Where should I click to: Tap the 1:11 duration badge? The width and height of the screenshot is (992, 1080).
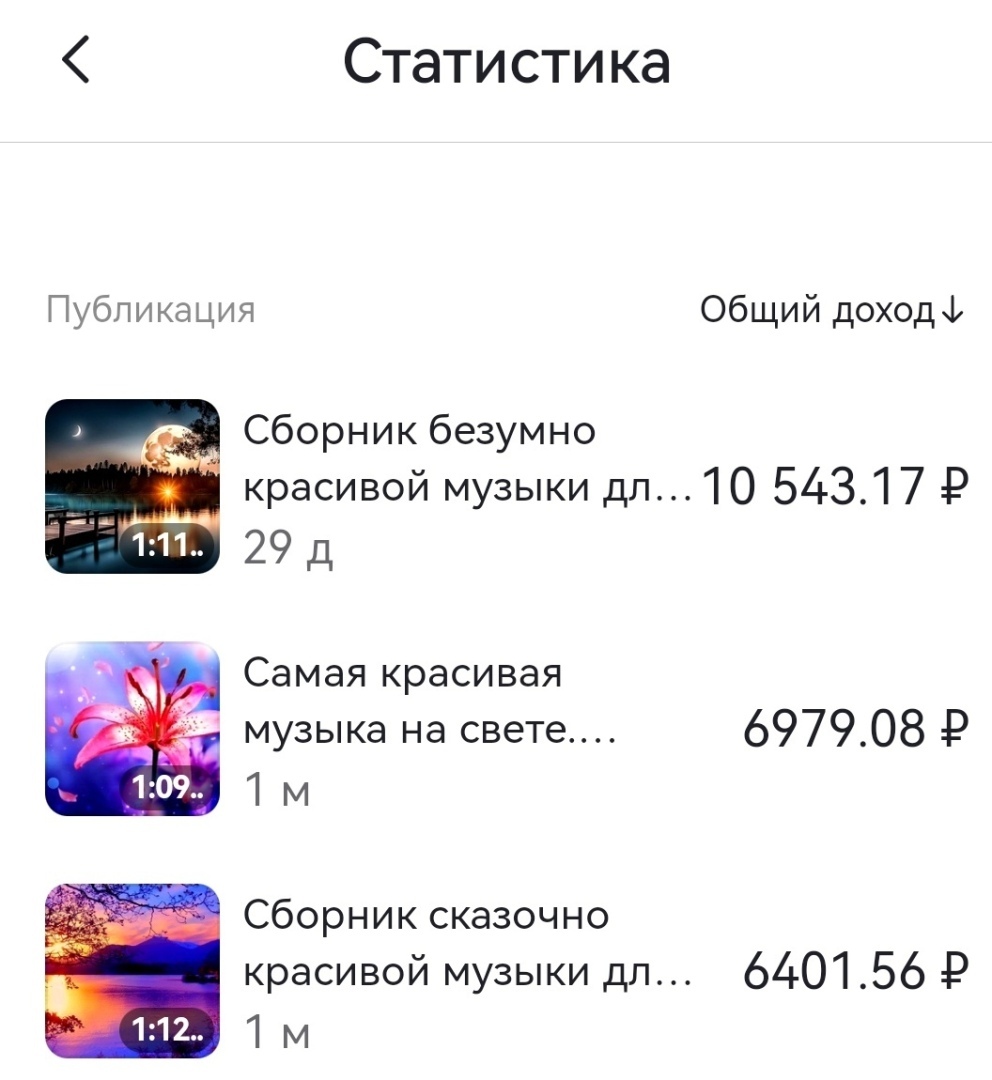point(166,545)
